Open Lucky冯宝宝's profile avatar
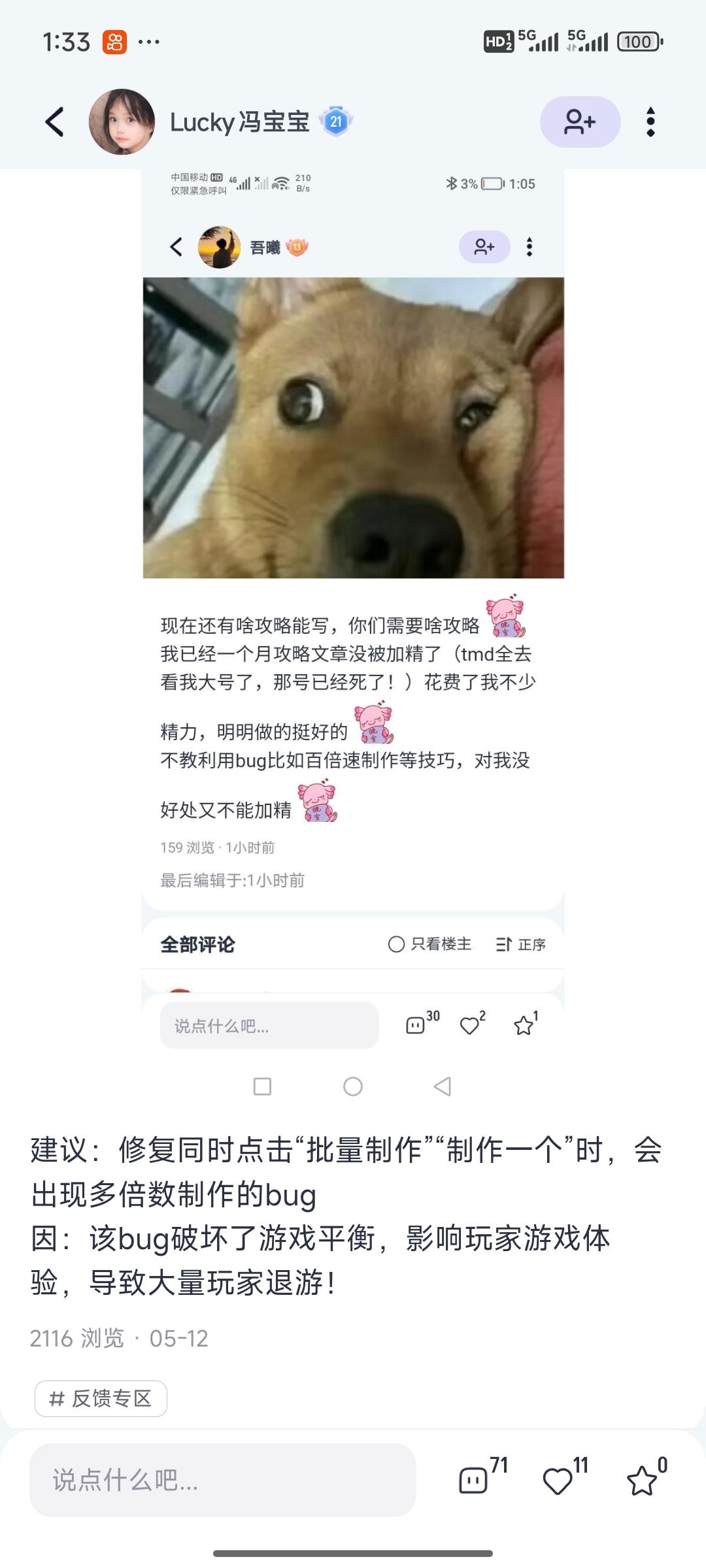706x1568 pixels. pos(122,122)
